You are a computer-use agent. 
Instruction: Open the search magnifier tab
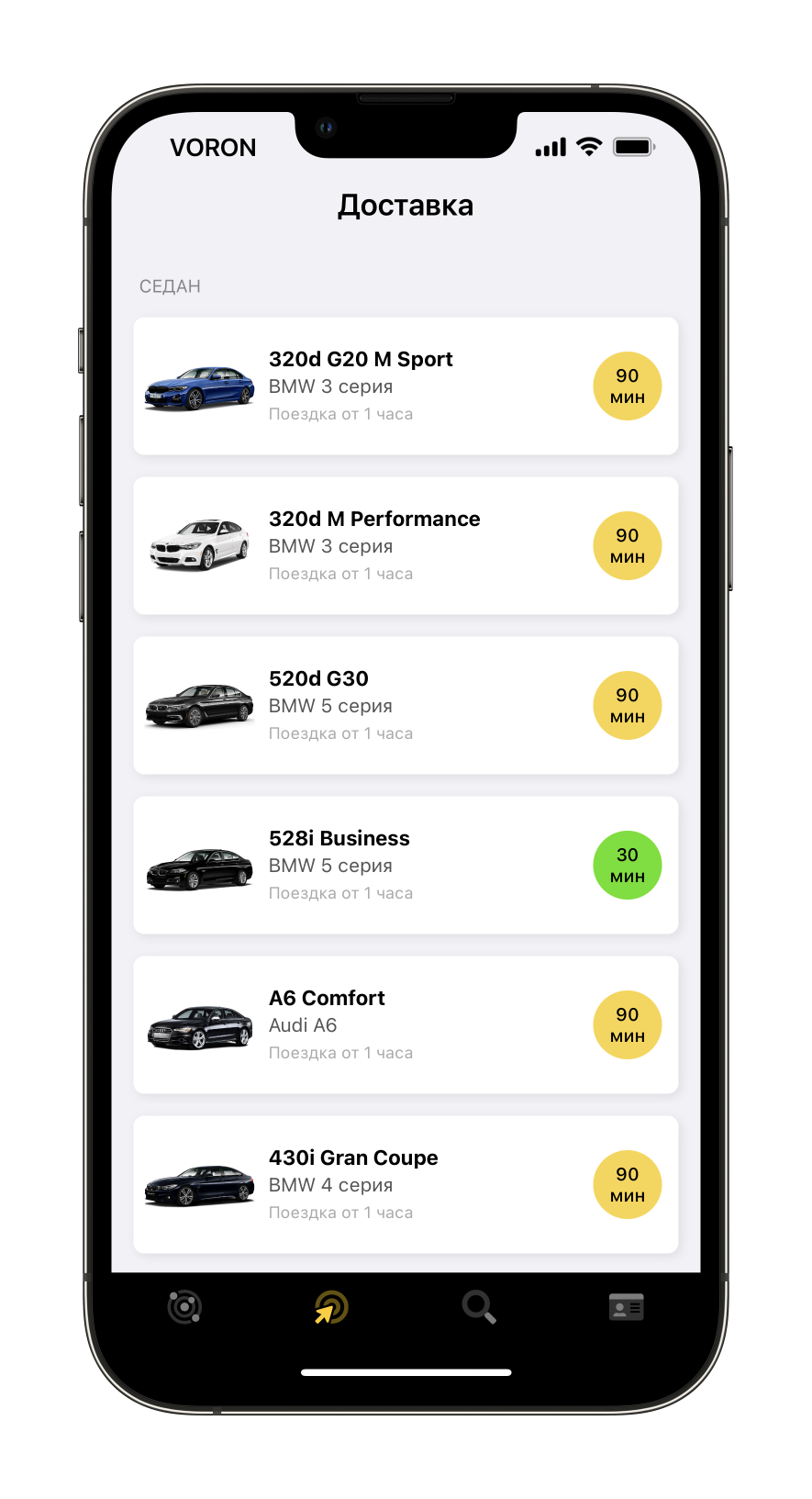coord(479,1306)
